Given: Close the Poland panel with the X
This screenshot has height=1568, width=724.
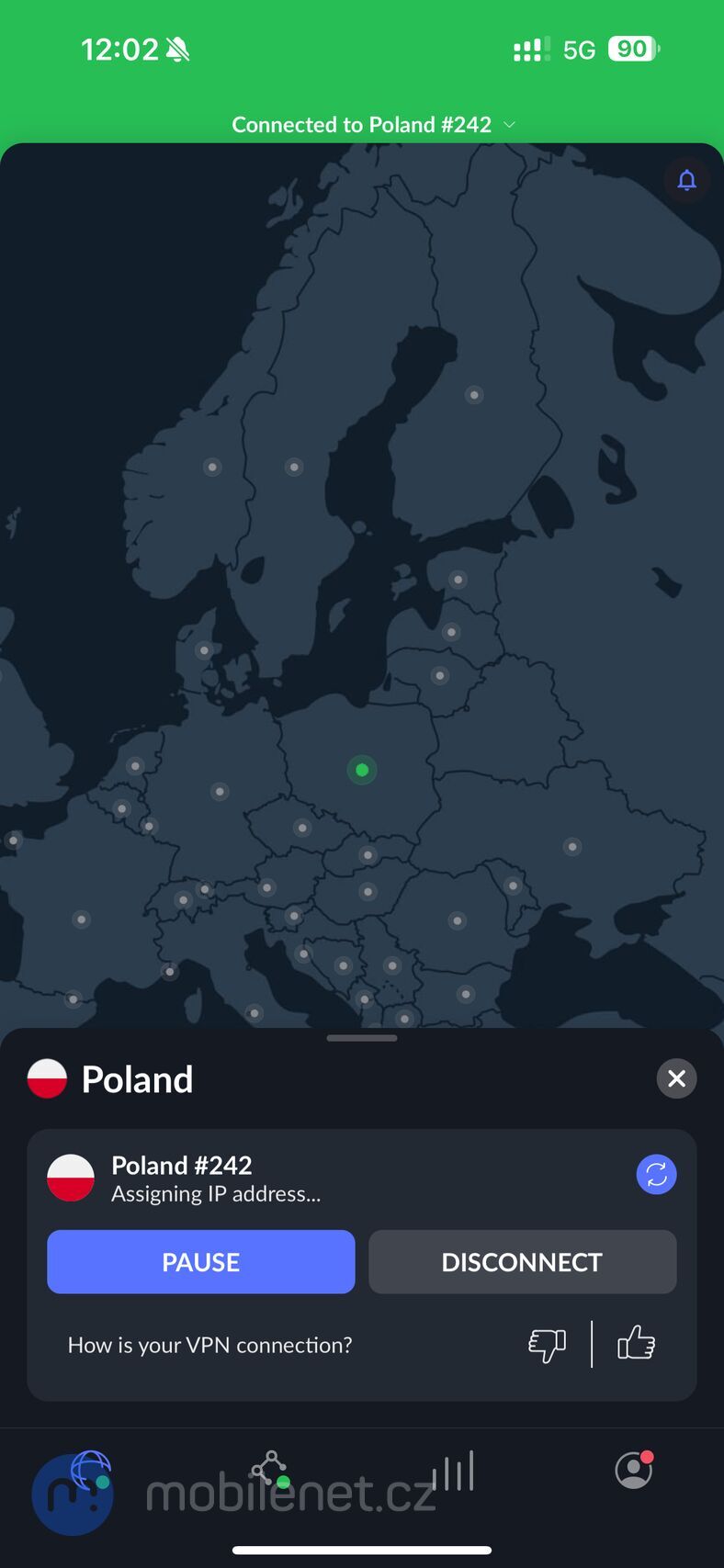Looking at the screenshot, I should click(x=676, y=1078).
